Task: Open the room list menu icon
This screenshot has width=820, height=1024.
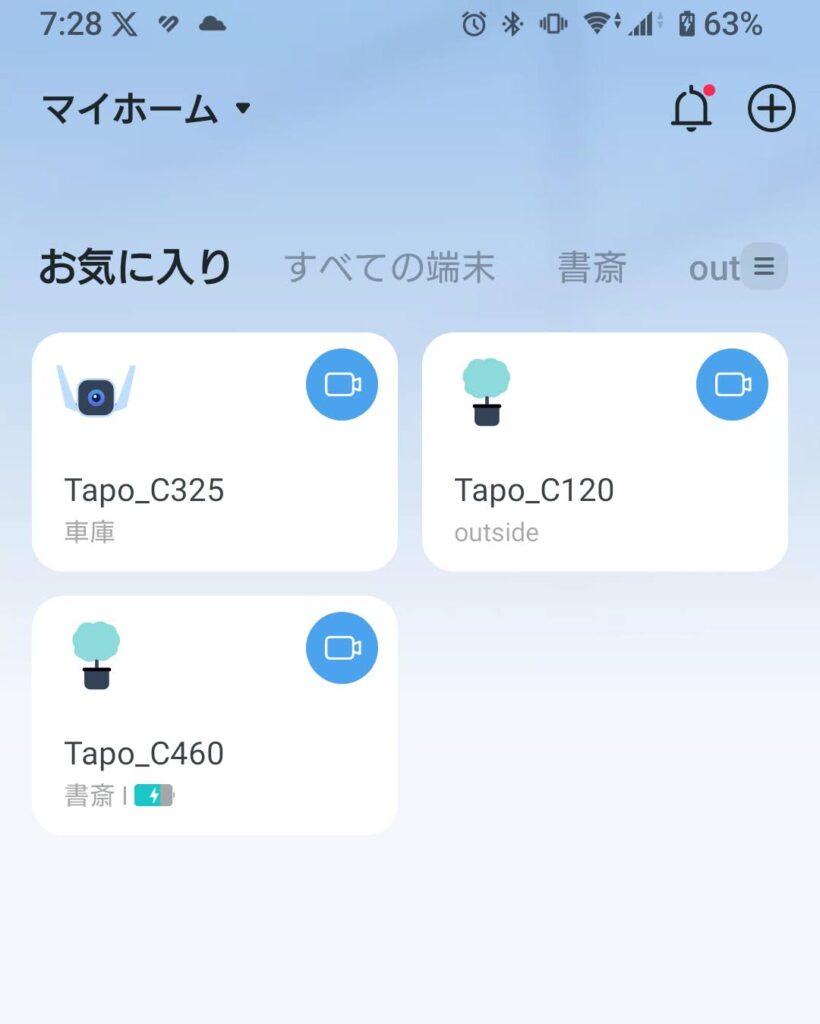Action: pyautogui.click(x=764, y=267)
